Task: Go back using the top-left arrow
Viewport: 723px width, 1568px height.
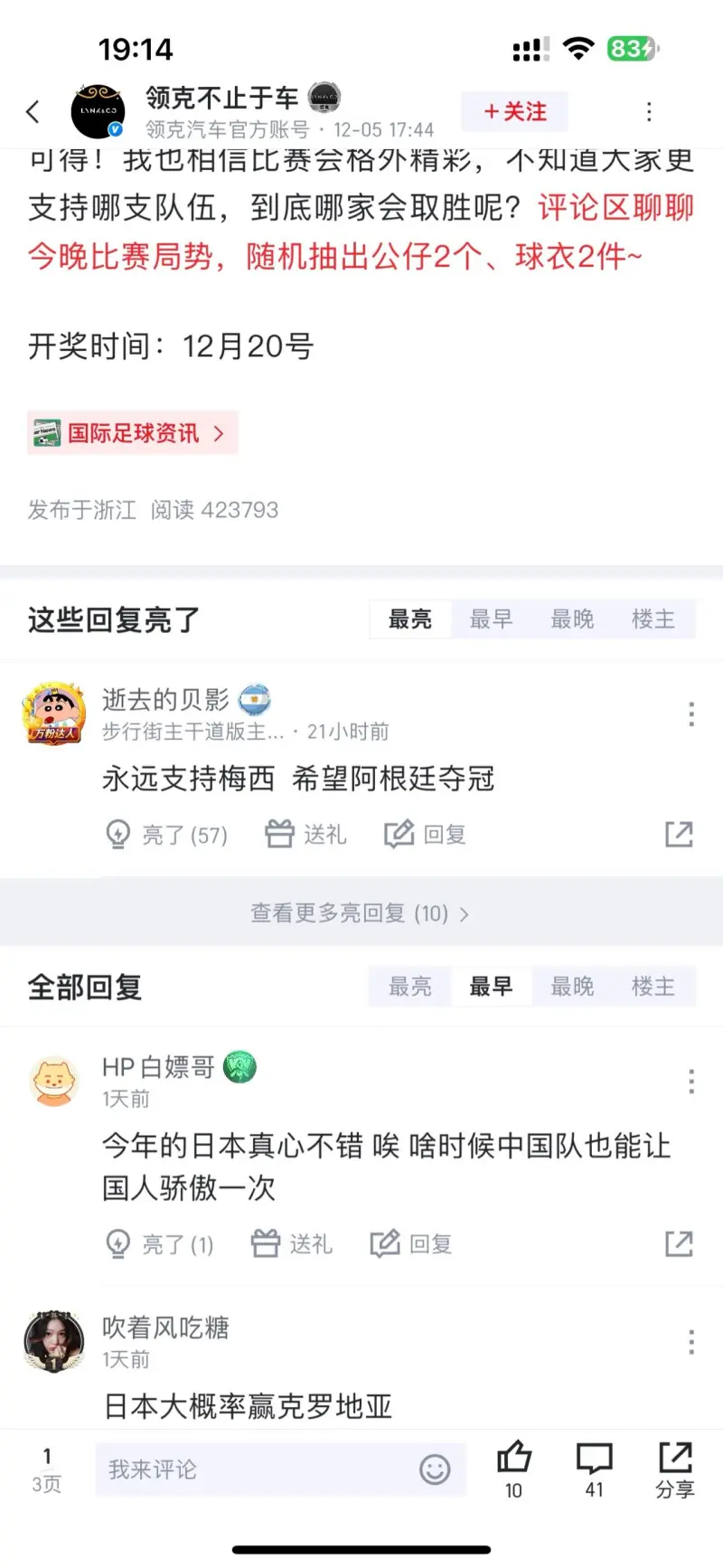Action: (33, 112)
